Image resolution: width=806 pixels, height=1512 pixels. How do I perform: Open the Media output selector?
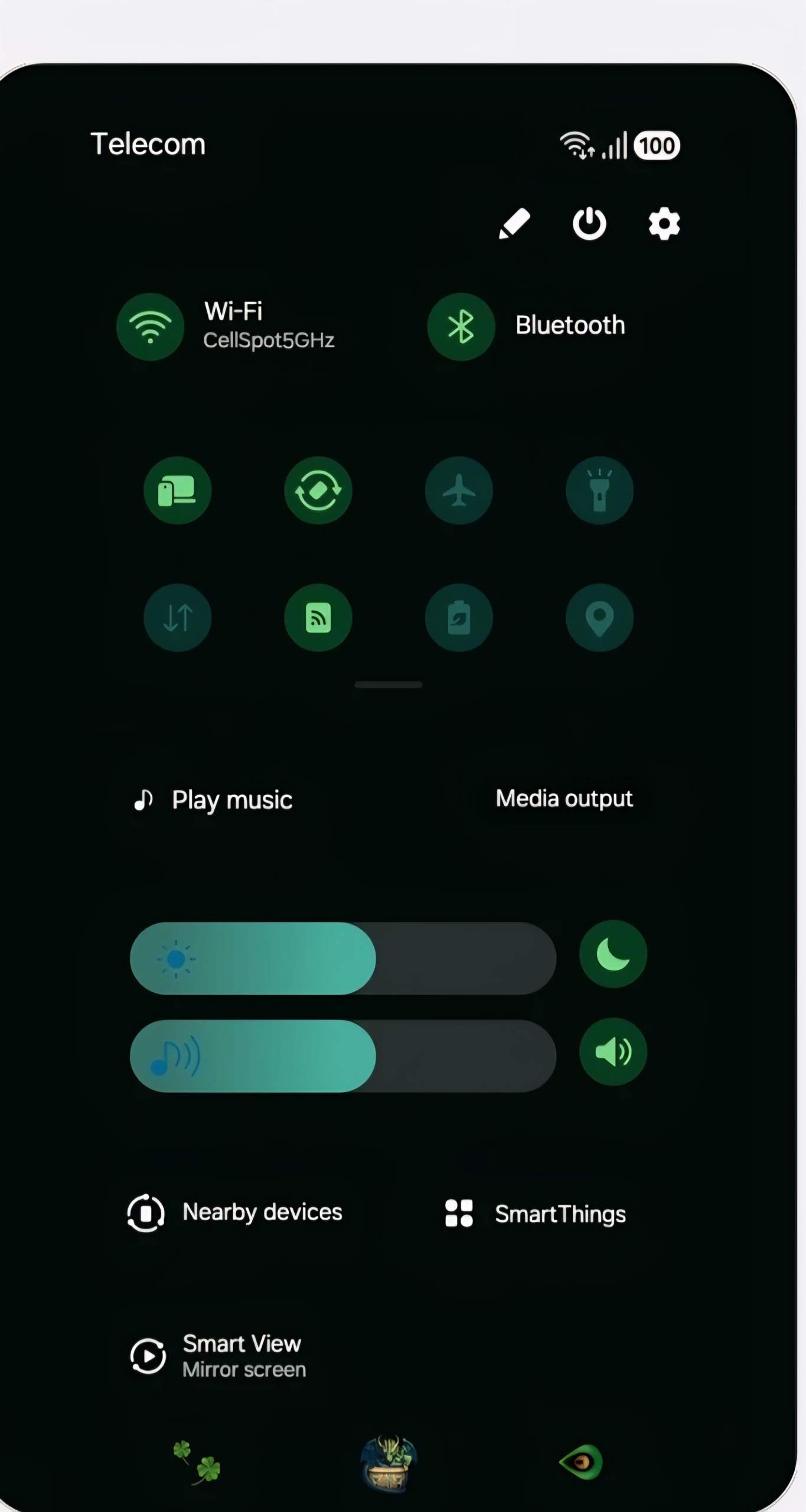coord(563,798)
